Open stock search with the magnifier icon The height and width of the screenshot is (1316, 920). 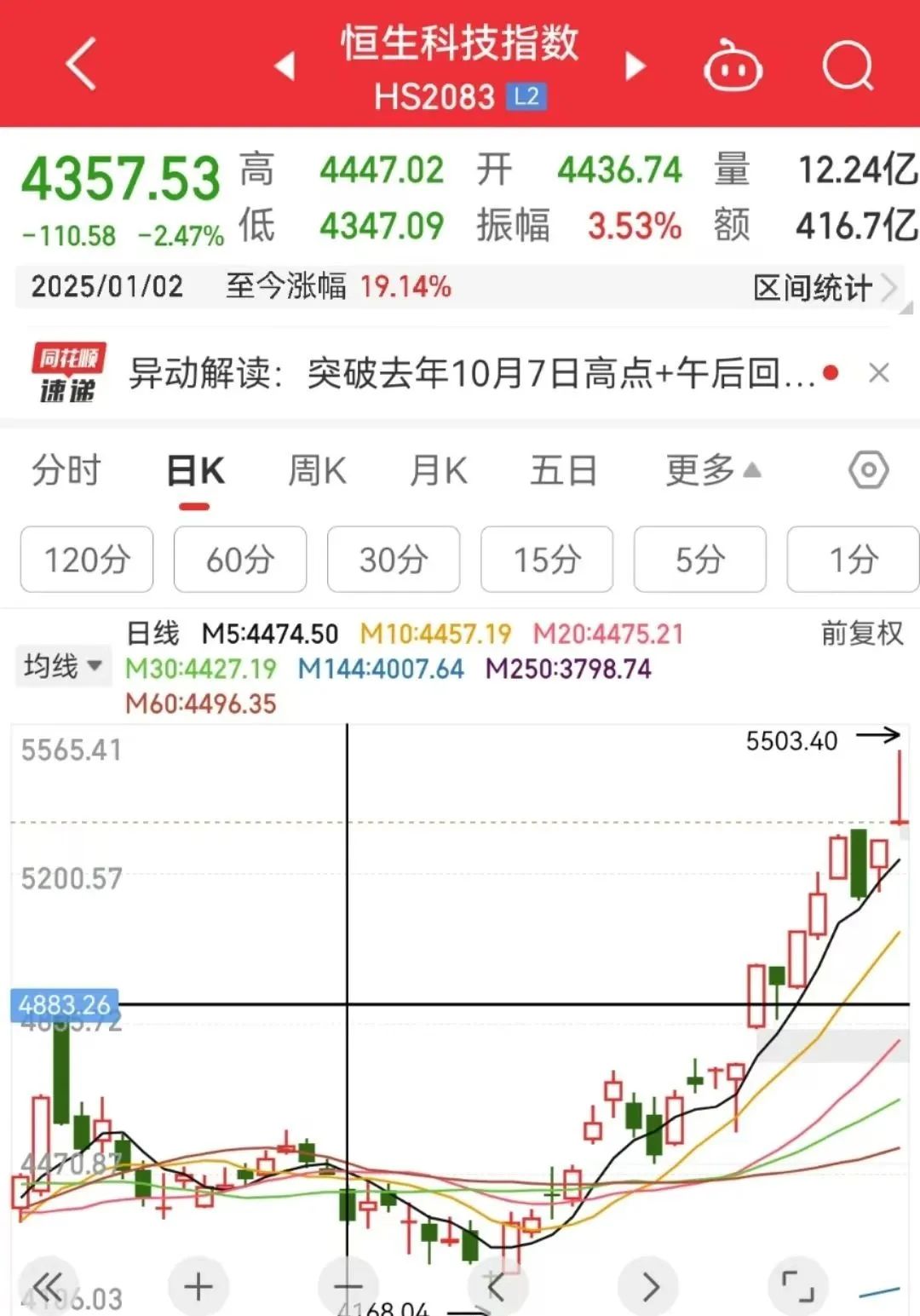846,64
